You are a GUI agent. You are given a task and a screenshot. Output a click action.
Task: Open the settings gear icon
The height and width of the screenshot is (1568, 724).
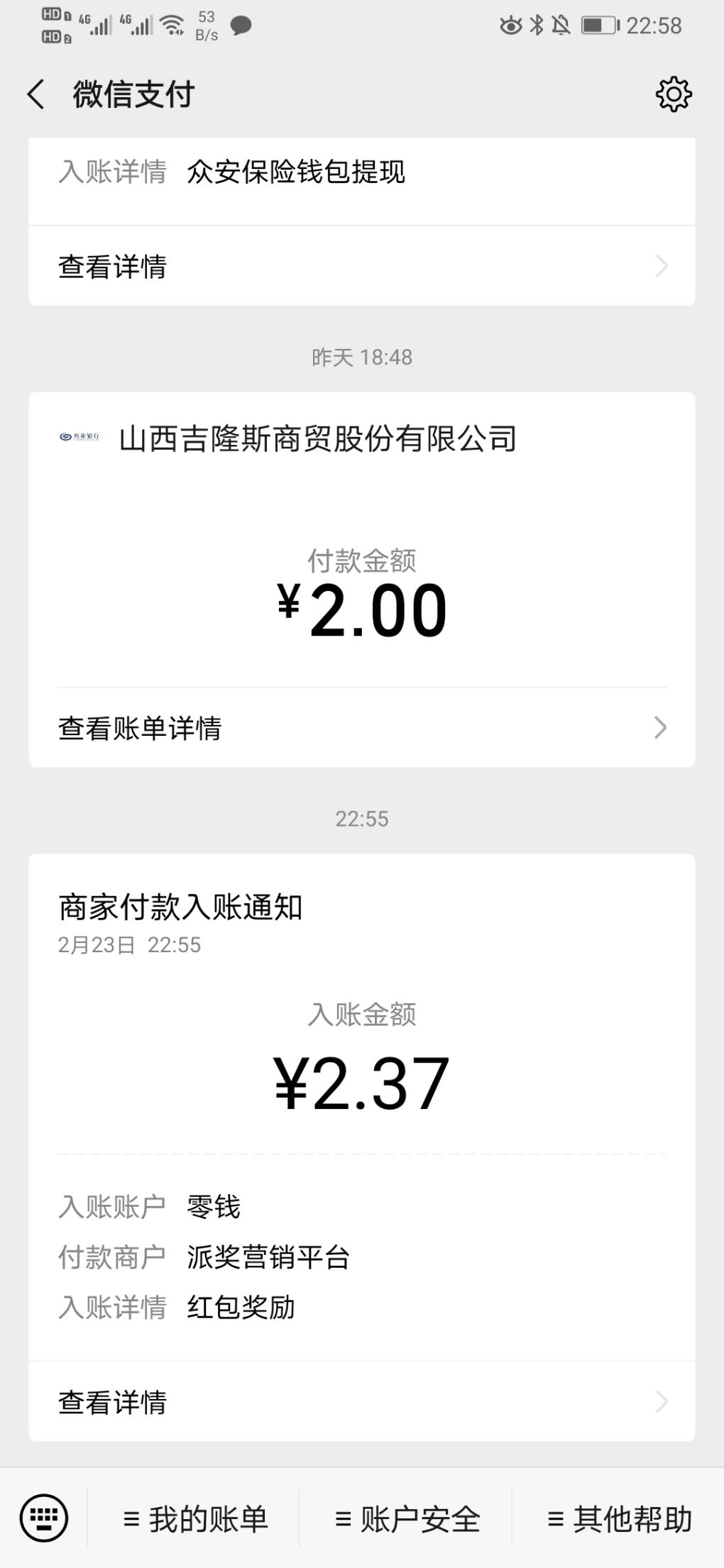(673, 94)
